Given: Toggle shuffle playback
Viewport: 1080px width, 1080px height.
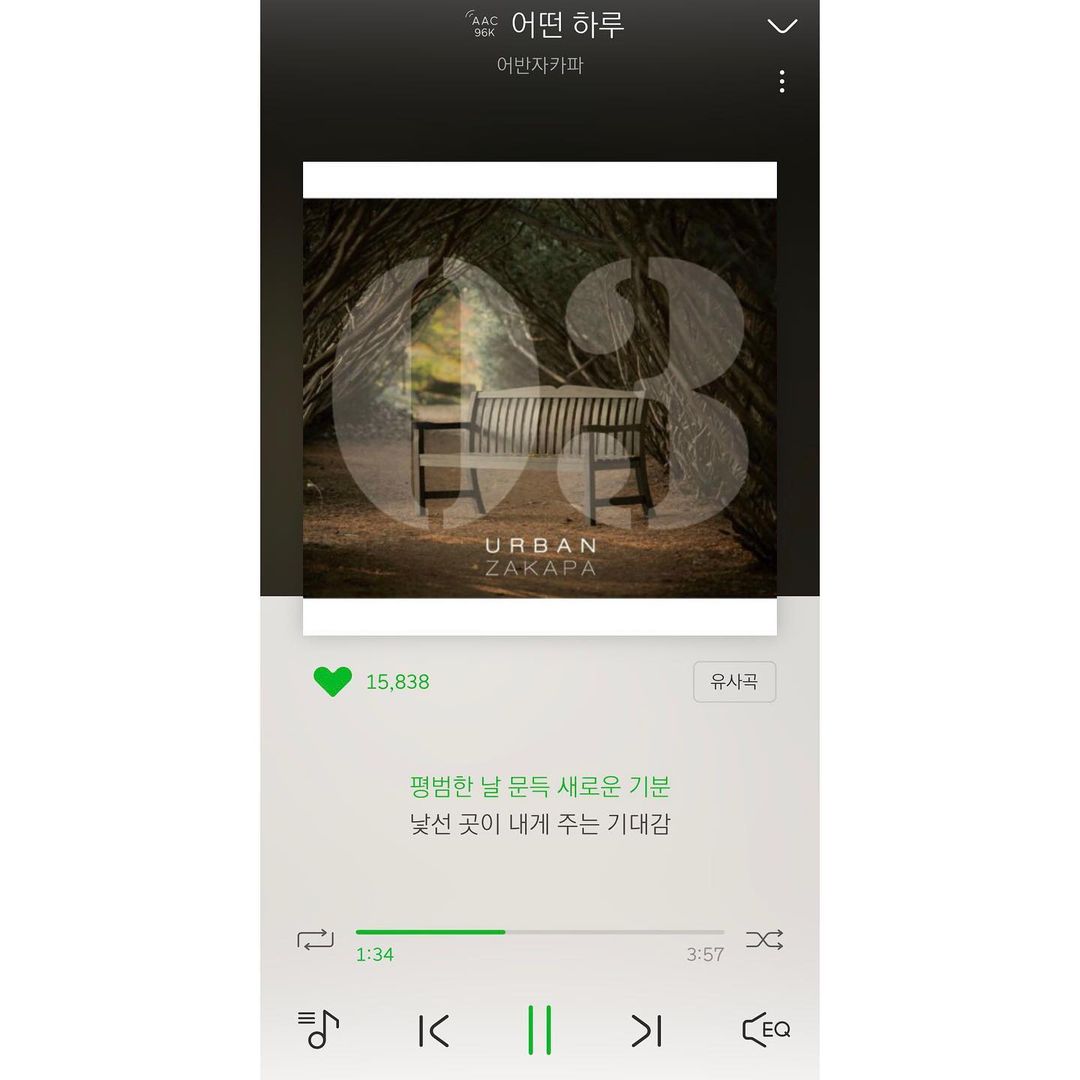Looking at the screenshot, I should 764,940.
